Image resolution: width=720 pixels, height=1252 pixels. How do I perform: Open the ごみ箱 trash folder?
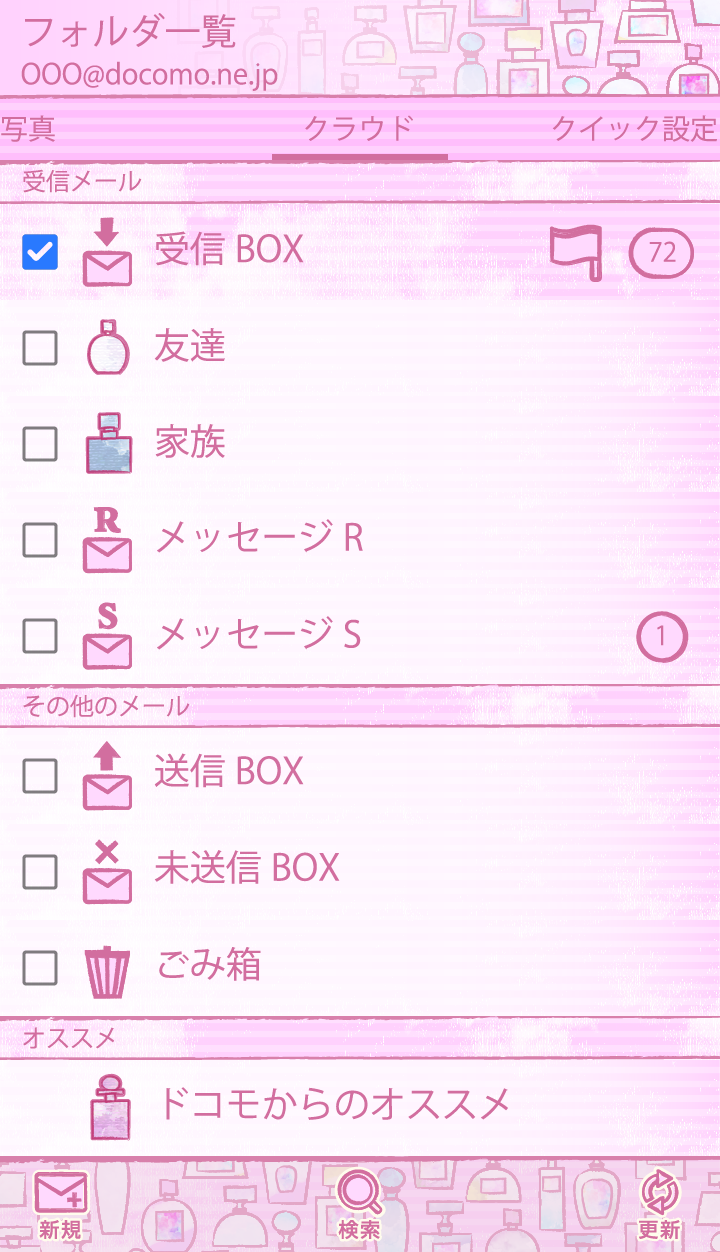point(208,965)
